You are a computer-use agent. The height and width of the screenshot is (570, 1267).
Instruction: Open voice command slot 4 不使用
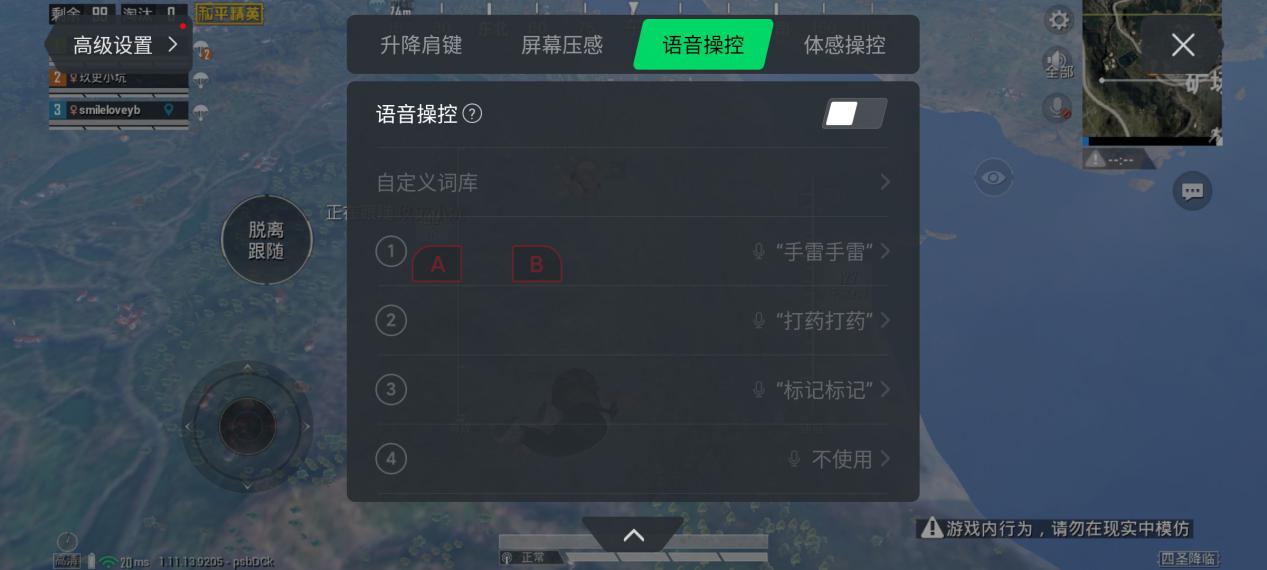840,459
